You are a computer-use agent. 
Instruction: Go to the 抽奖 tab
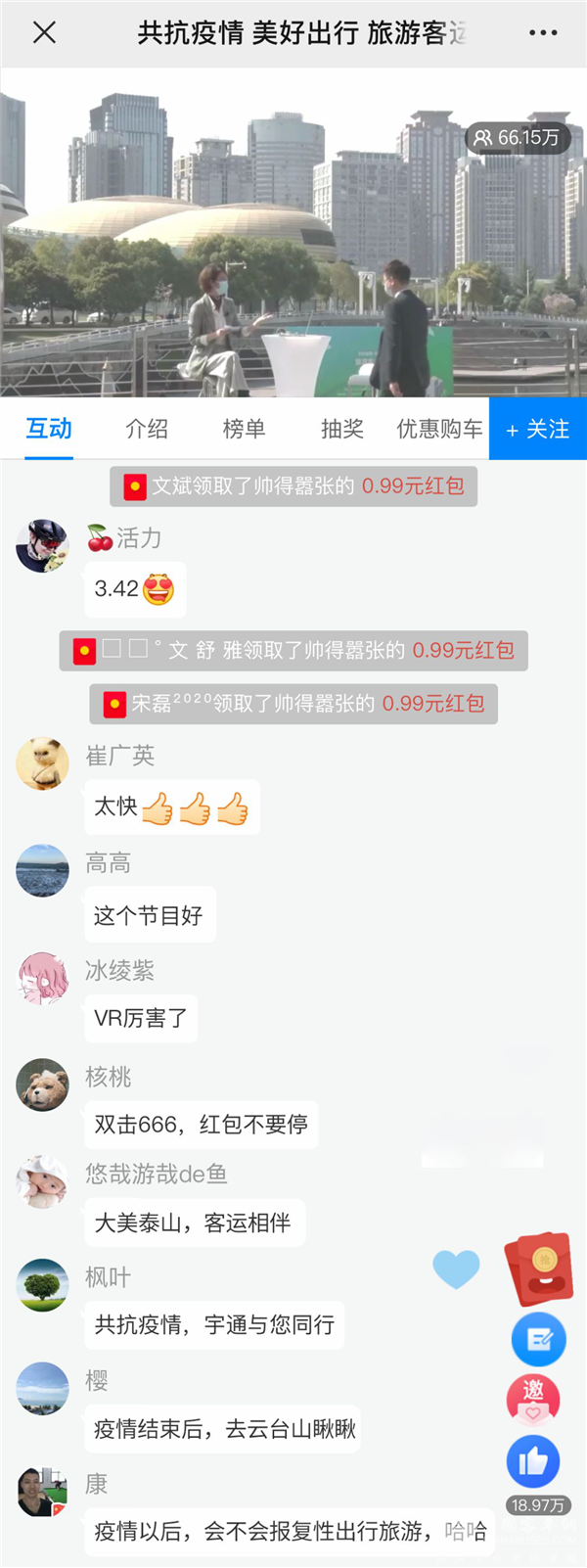(x=342, y=429)
